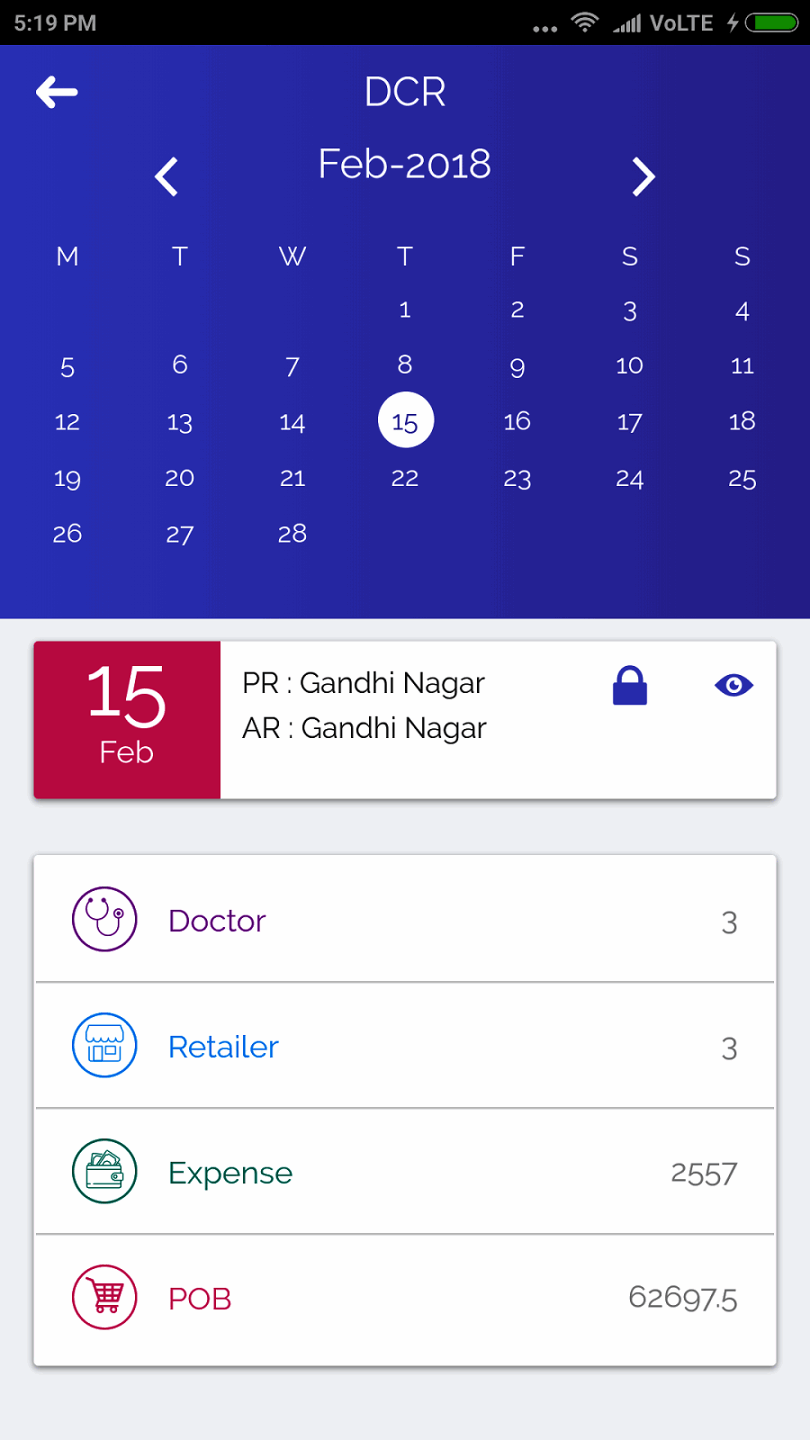Advance to the next month
Viewport: 810px width, 1440px height.
point(643,177)
